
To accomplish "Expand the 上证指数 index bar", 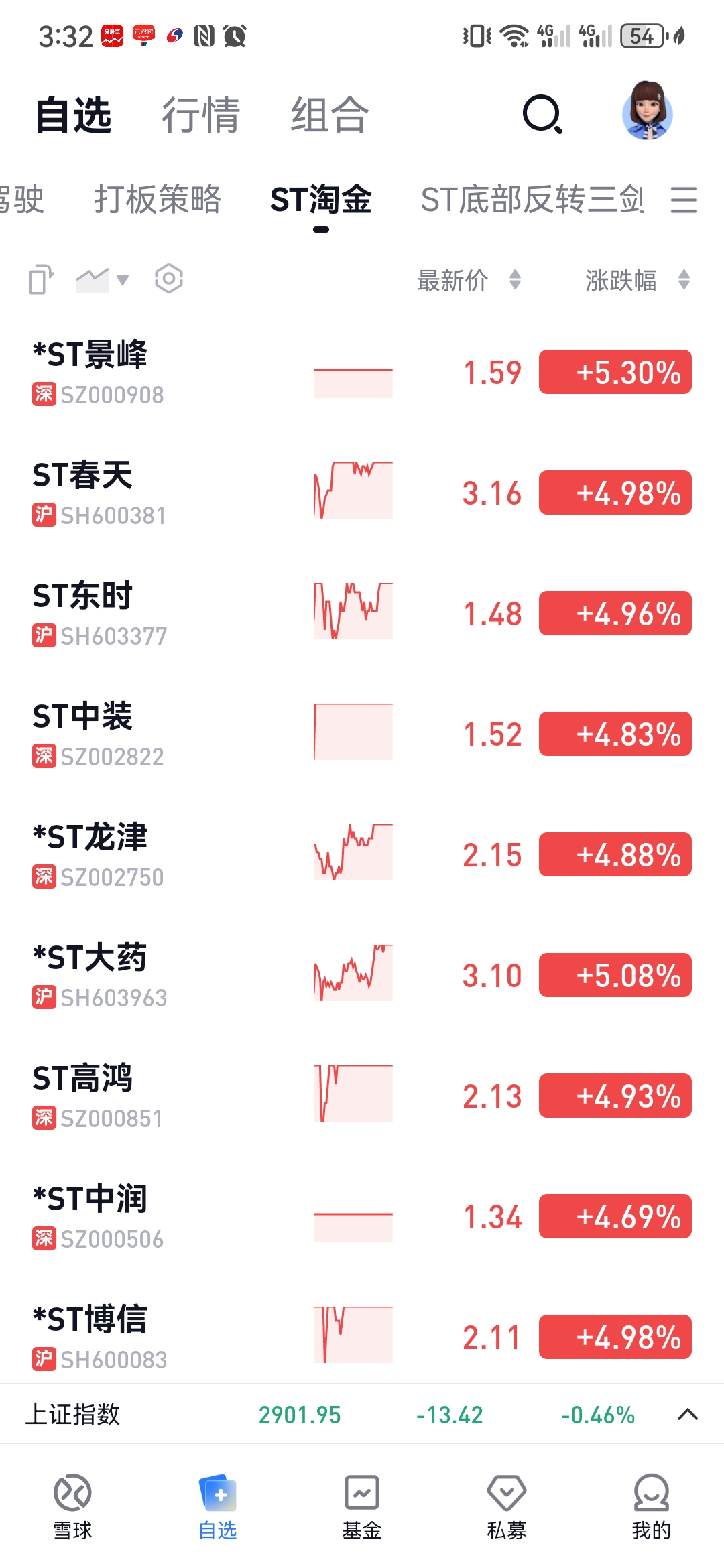I will (688, 1415).
